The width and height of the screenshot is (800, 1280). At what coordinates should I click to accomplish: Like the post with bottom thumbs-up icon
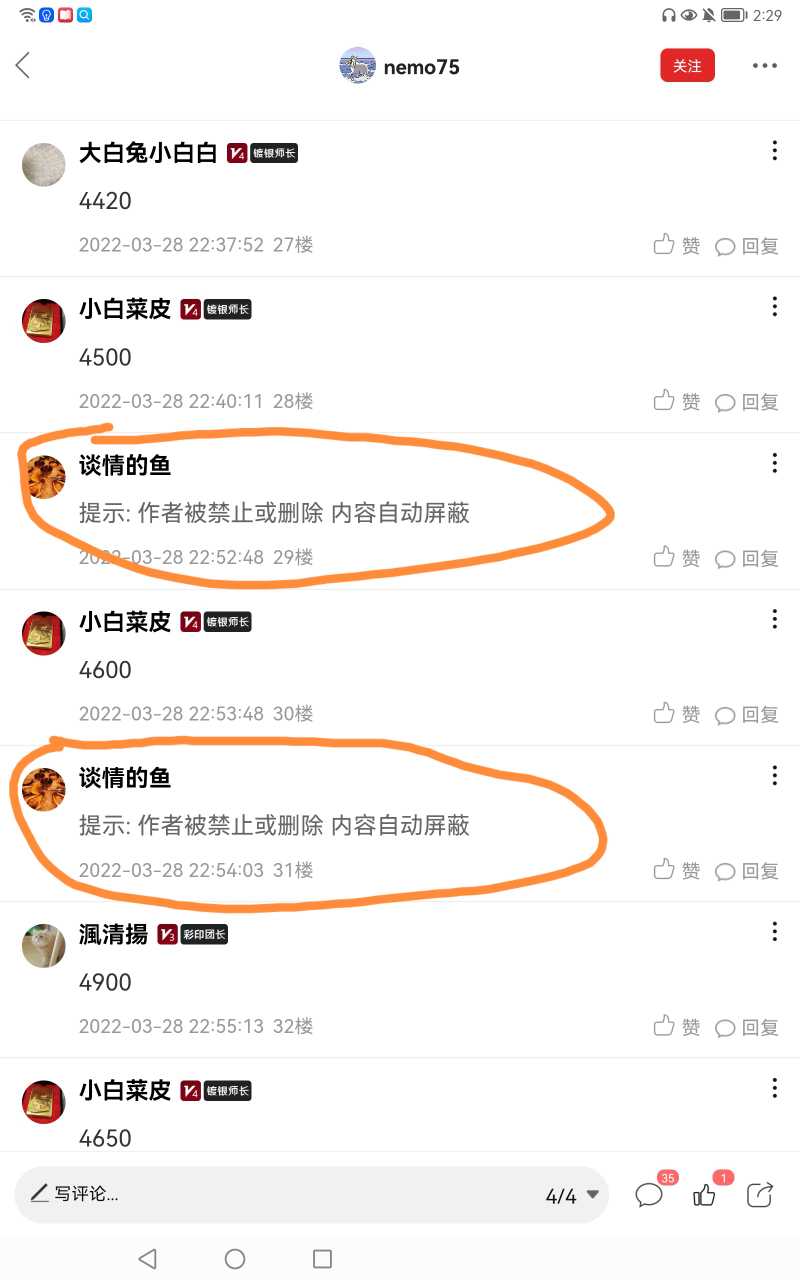706,1194
